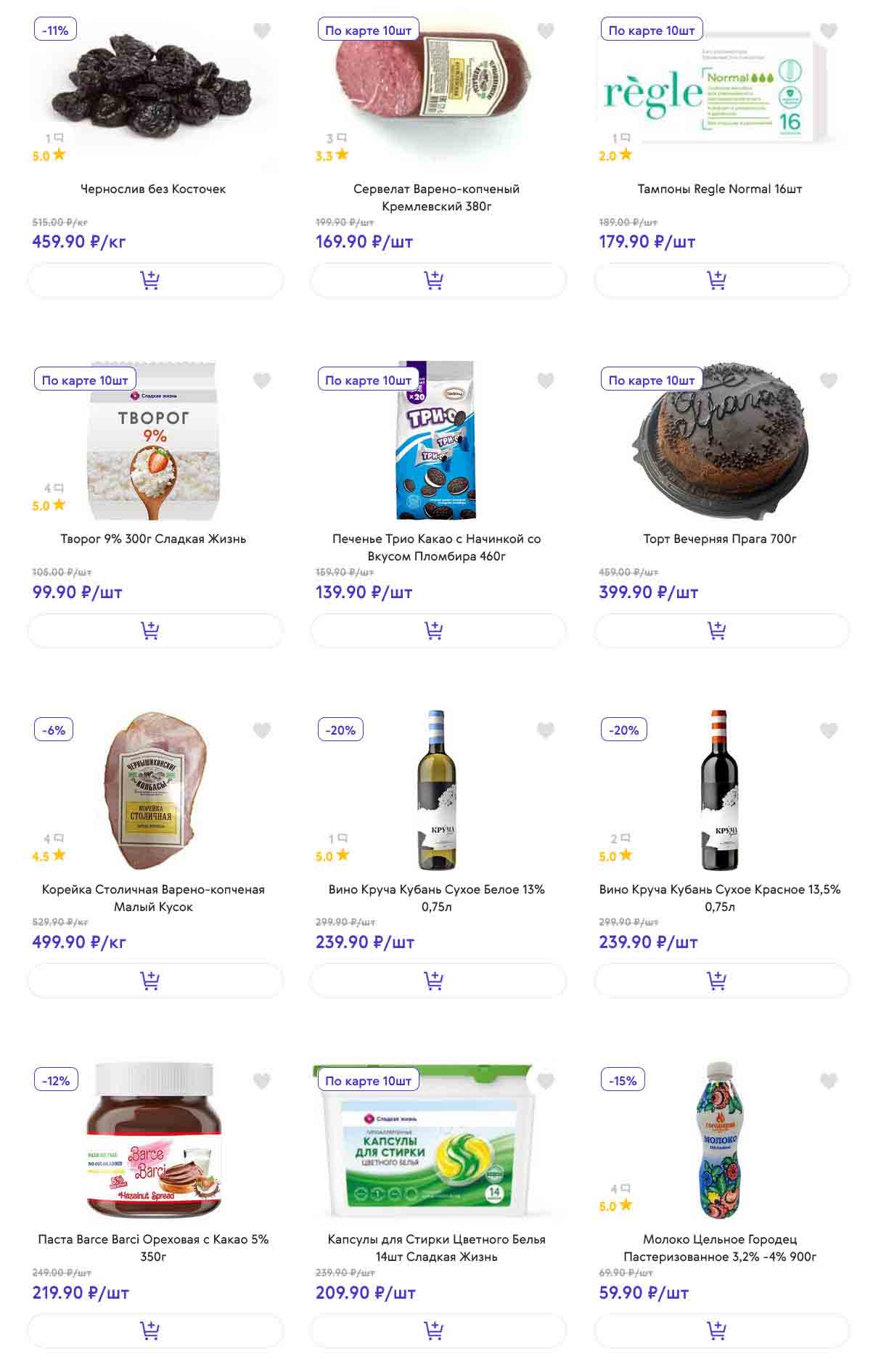The image size is (881, 1372).
Task: Like the Торт Вечерняя Прага 700г
Action: click(x=828, y=380)
